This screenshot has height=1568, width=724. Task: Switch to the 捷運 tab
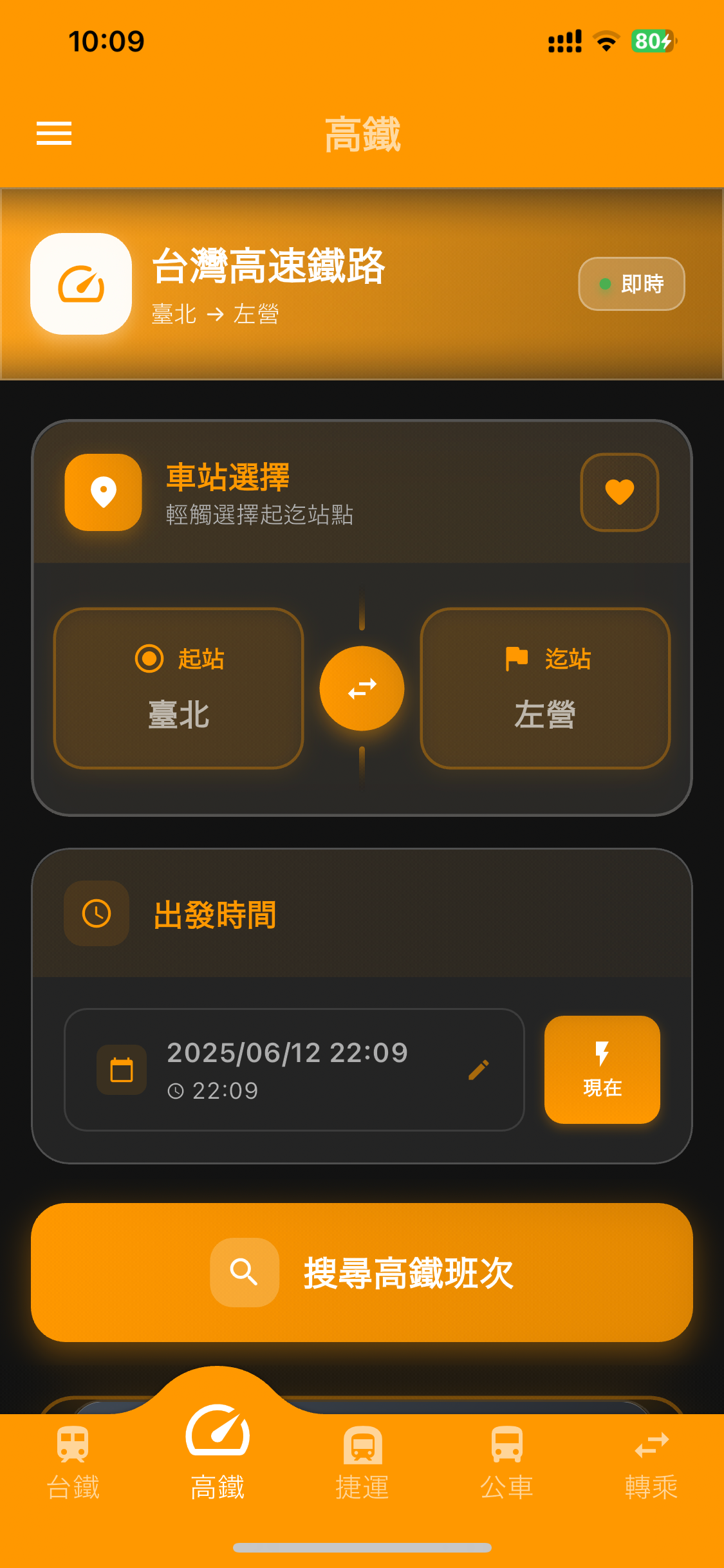click(x=362, y=1462)
